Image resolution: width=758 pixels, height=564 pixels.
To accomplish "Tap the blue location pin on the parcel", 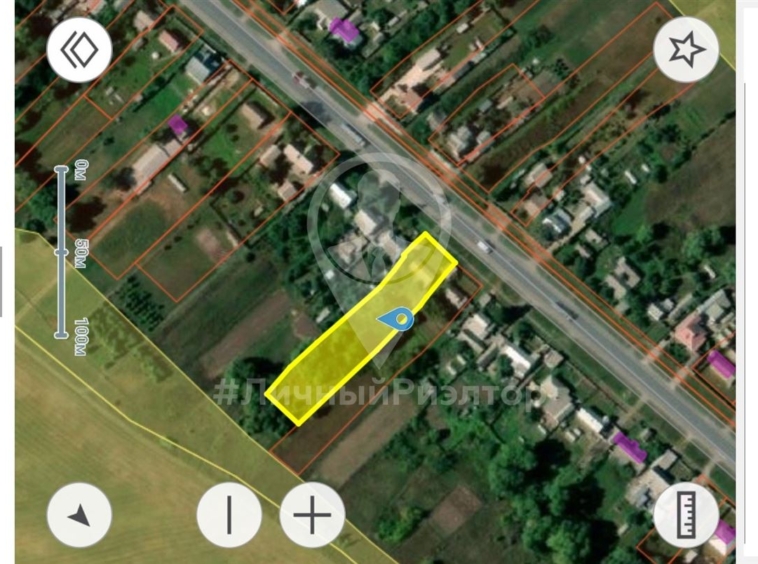I will point(396,320).
